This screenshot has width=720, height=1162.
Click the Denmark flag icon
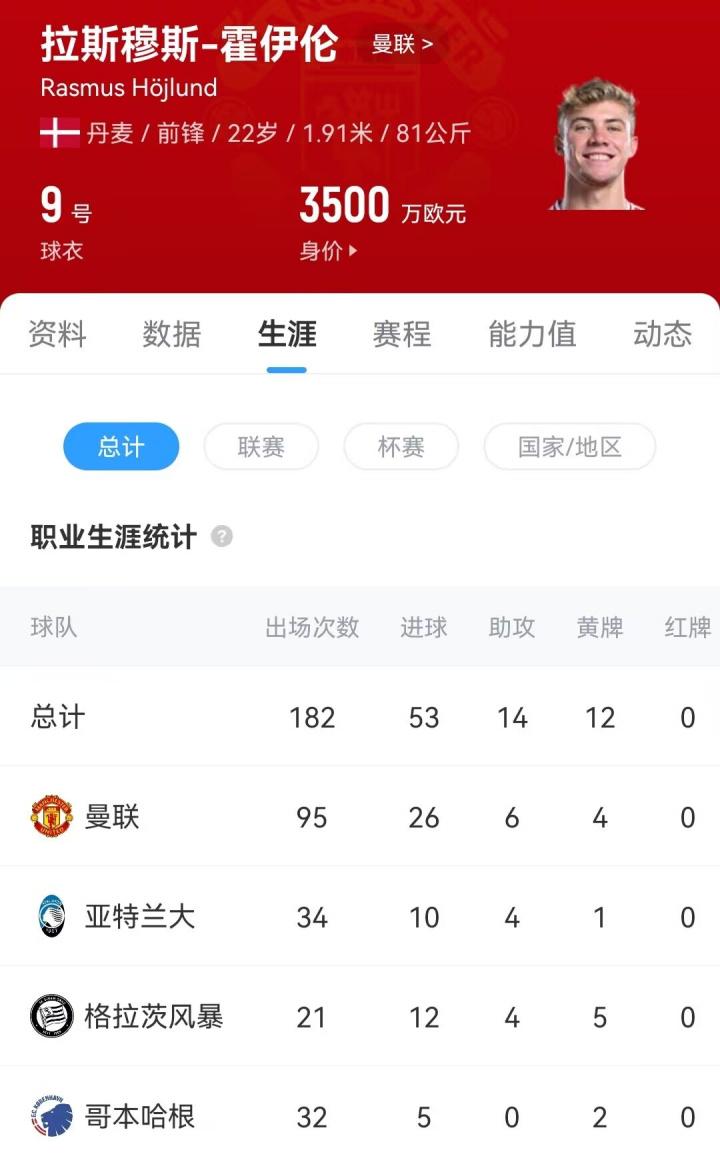(58, 131)
